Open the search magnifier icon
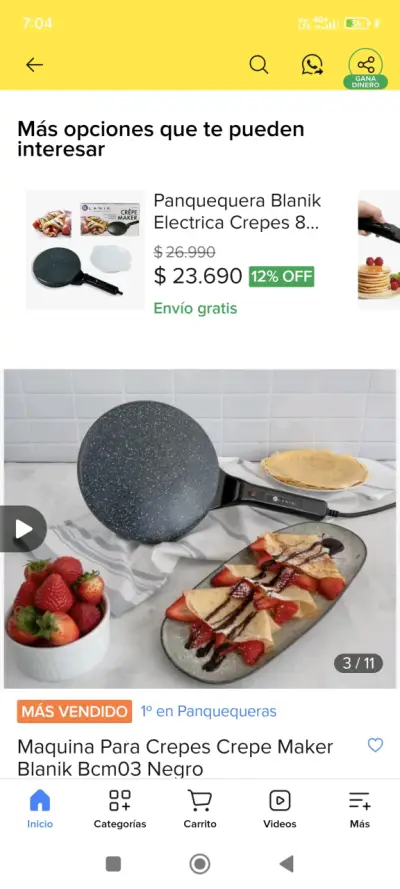Image resolution: width=400 pixels, height=889 pixels. tap(259, 65)
